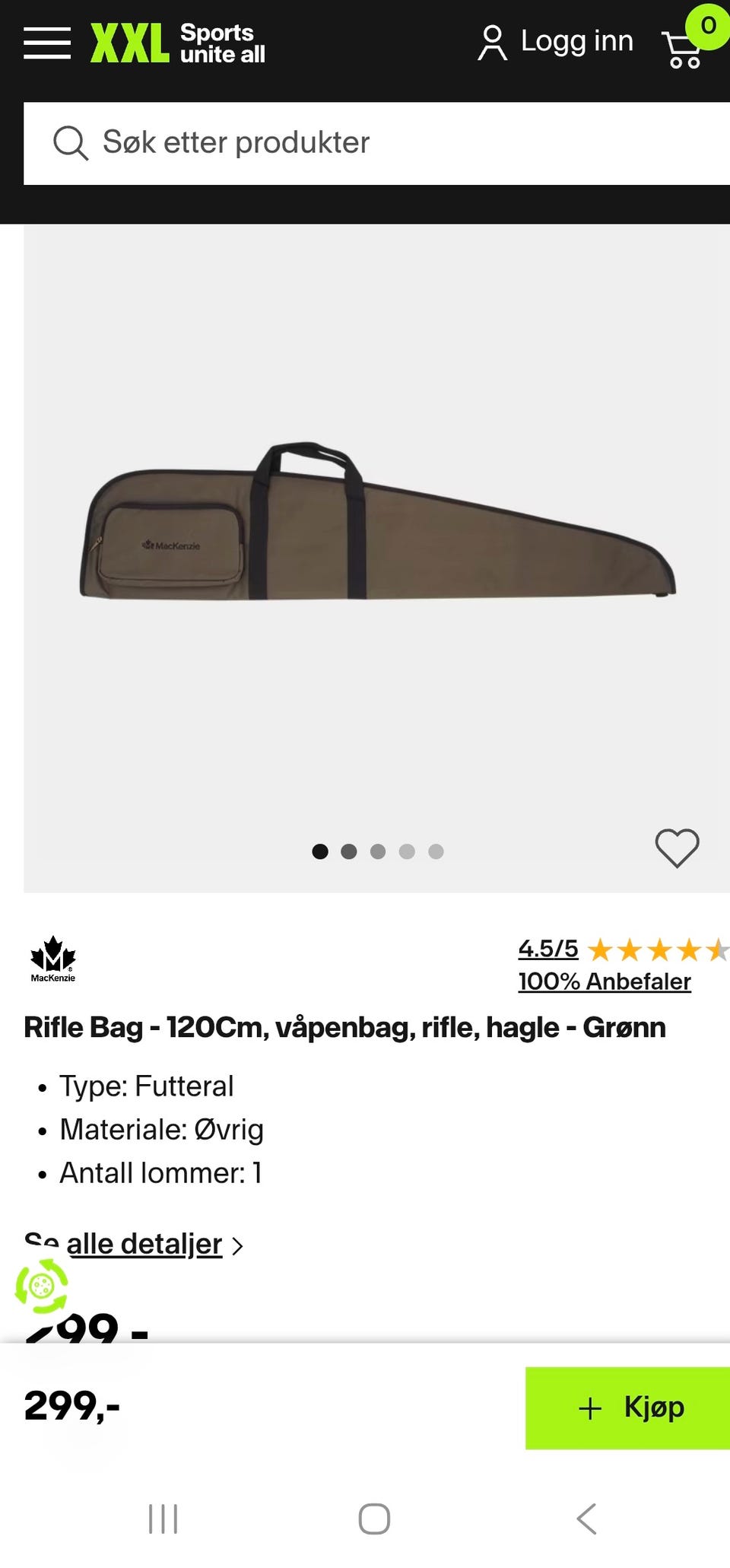Viewport: 730px width, 1568px height.
Task: Go to XXL home via logo
Action: [x=178, y=43]
